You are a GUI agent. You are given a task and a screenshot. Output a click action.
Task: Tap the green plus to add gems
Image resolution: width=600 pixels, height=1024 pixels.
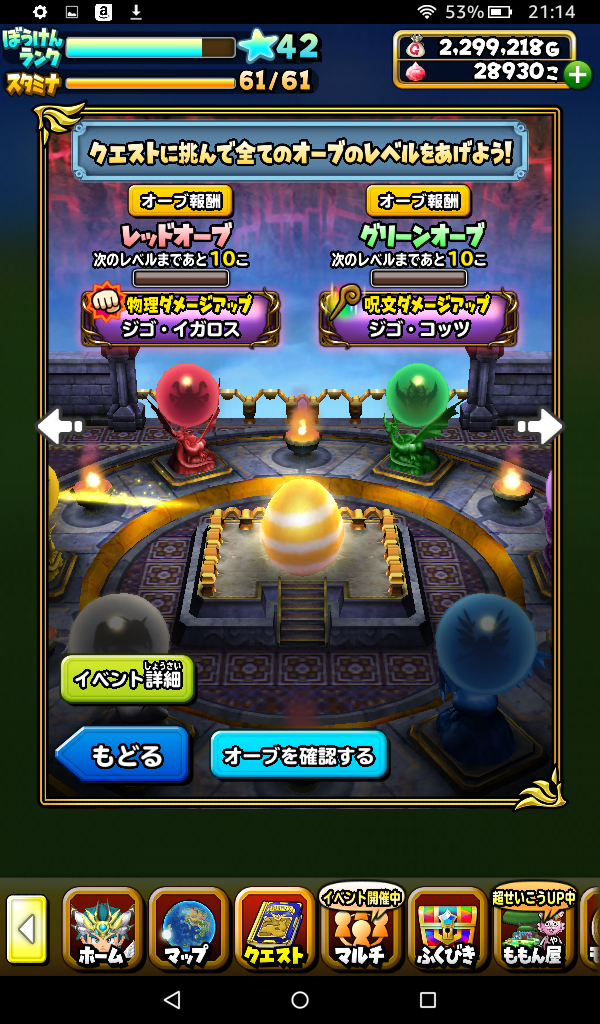coord(577,74)
